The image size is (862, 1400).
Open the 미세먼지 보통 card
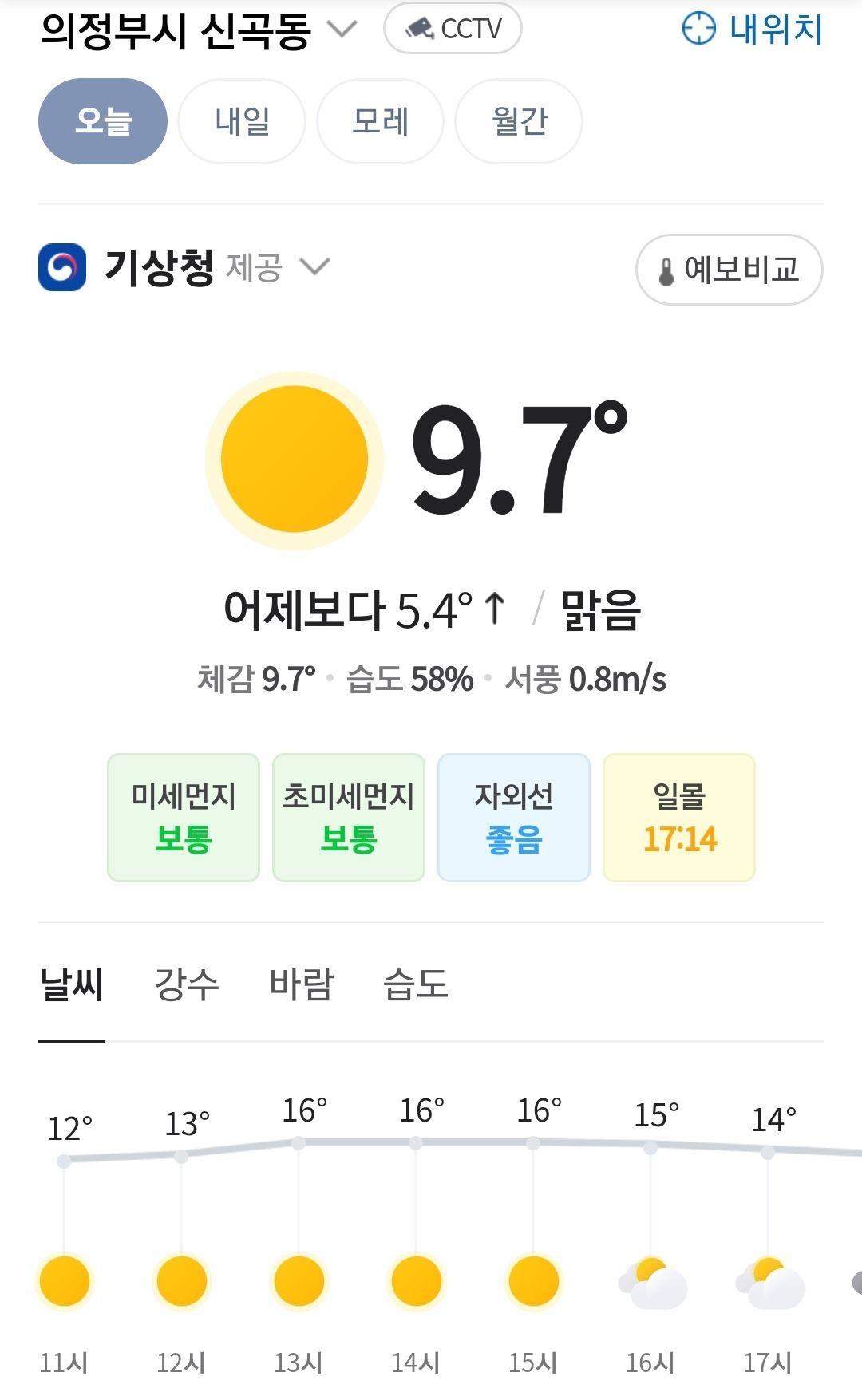click(184, 818)
